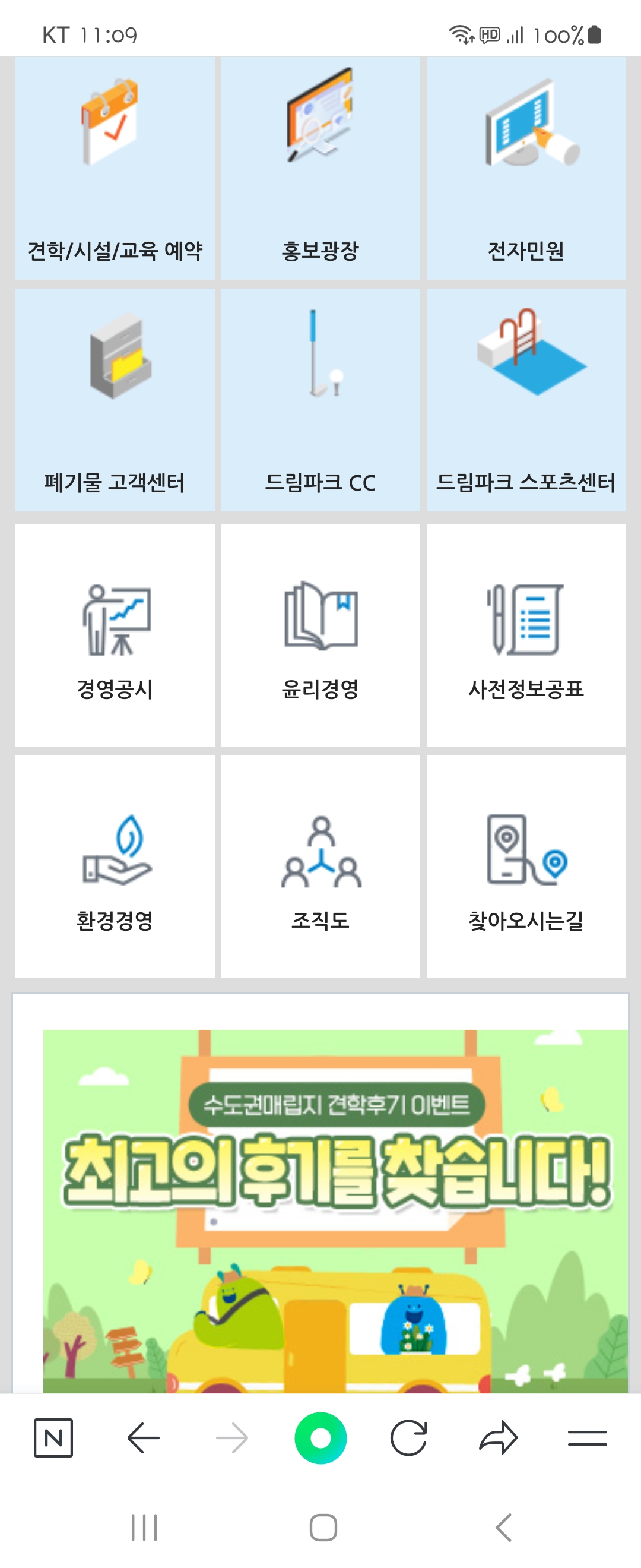Tap the green Naver search circle
Screen dimensions: 641x1568
point(320,1438)
